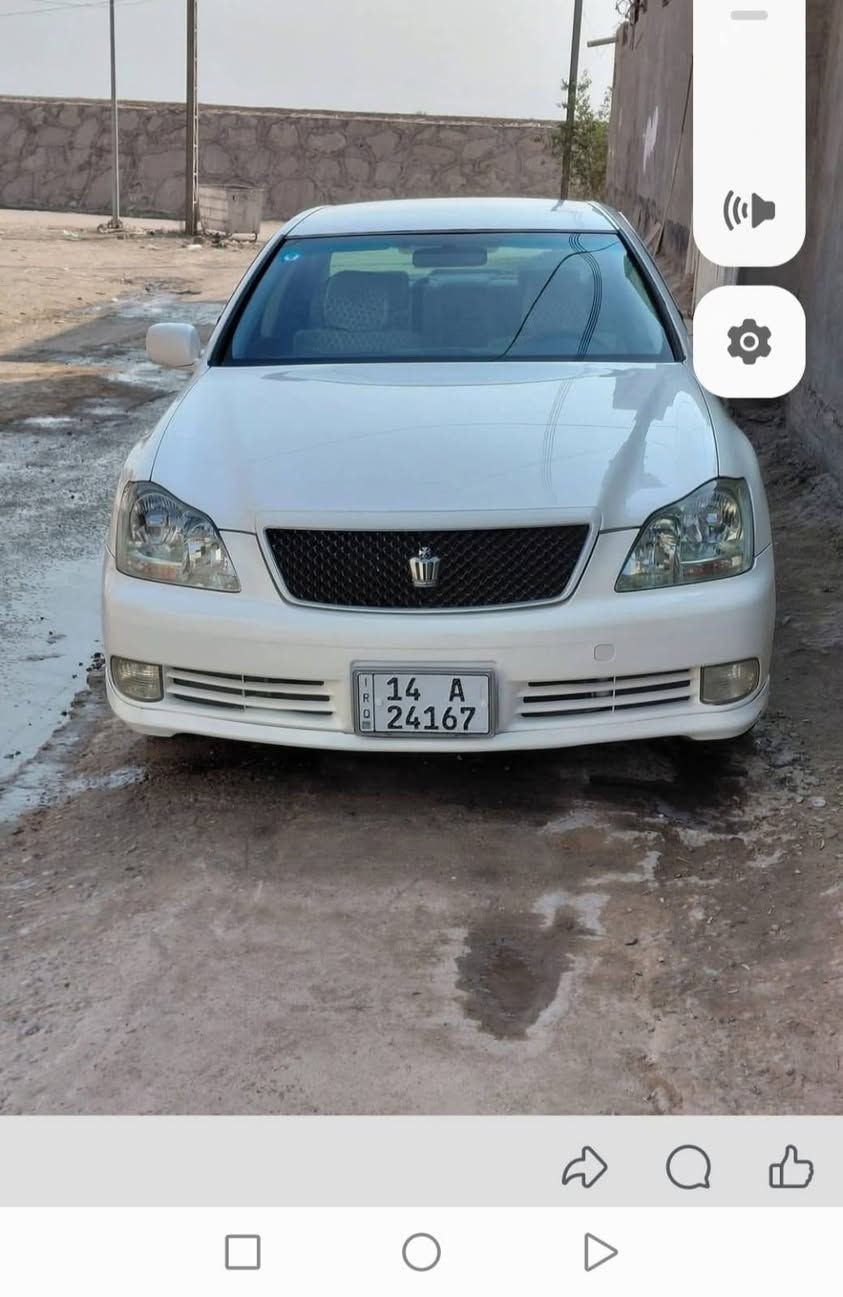This screenshot has width=843, height=1297.
Task: Go to the home screen
Action: pos(421,1252)
